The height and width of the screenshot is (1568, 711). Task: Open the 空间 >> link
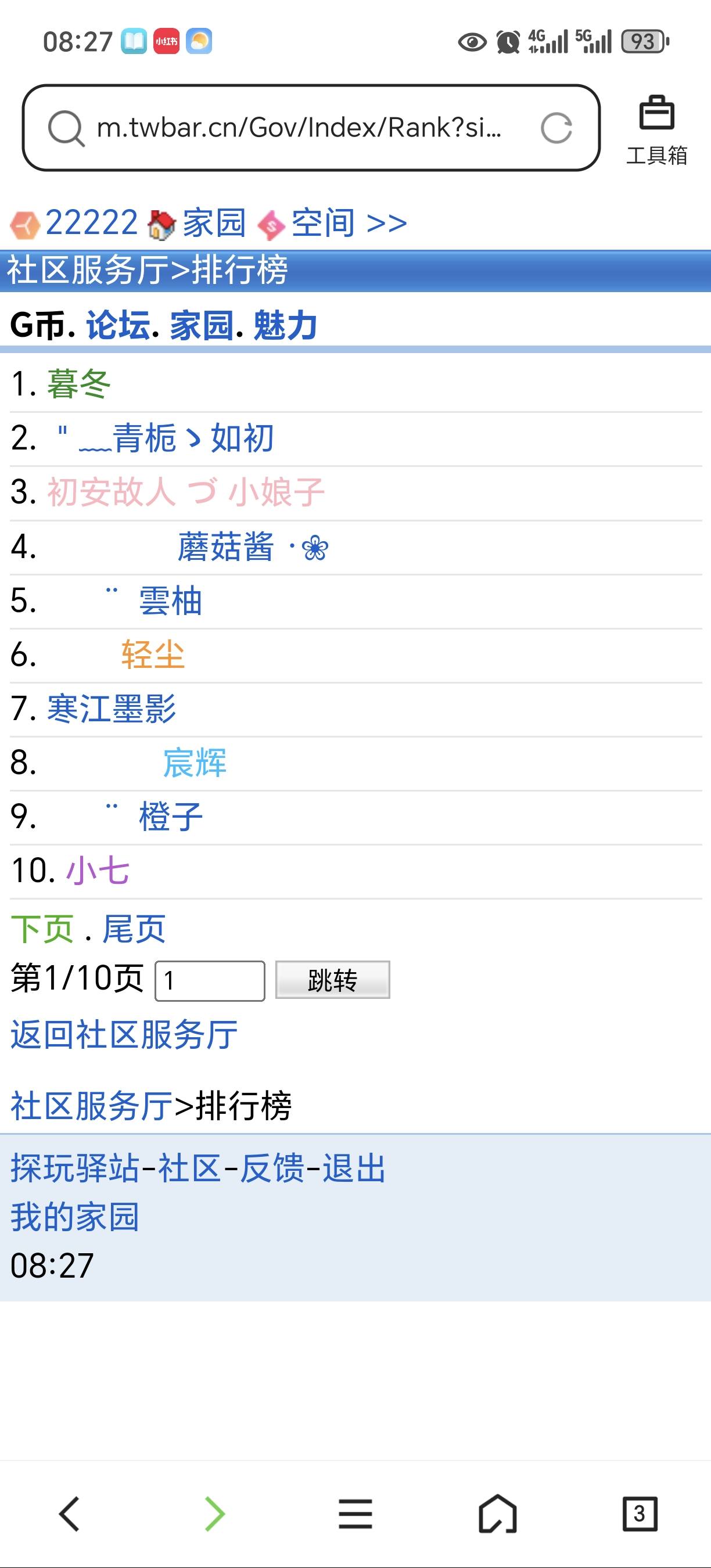coord(349,223)
